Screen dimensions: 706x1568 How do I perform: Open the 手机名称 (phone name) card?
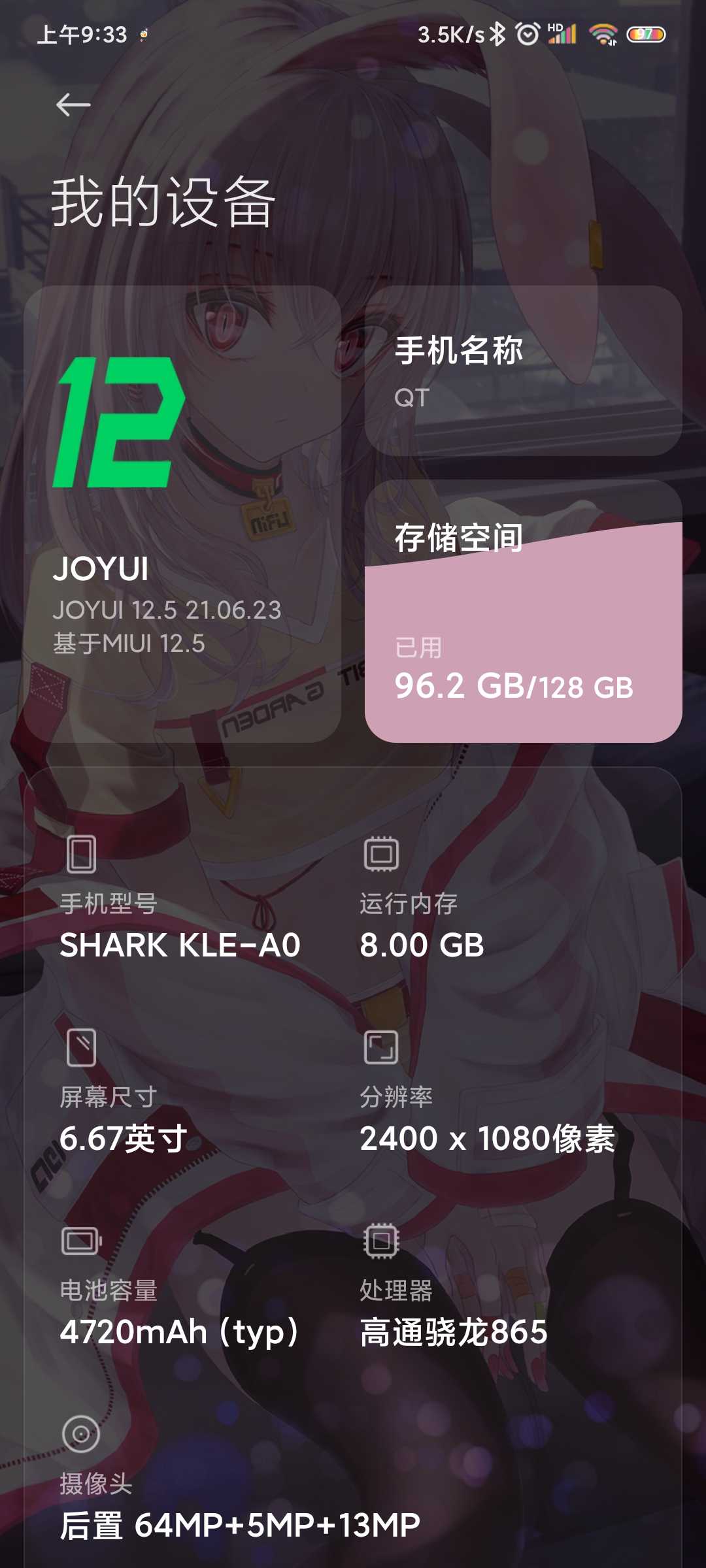[x=523, y=370]
